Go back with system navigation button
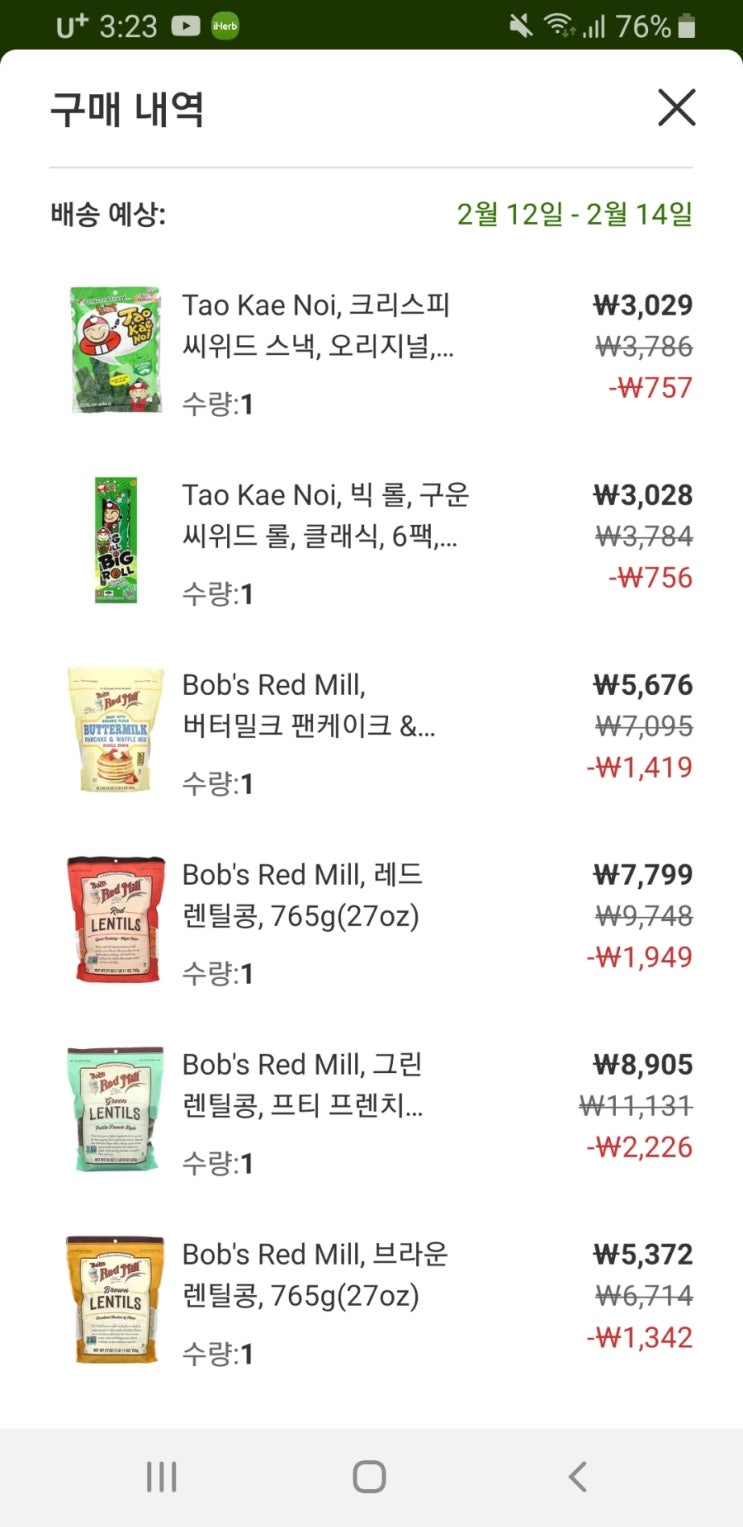Viewport: 743px width, 1527px height. (576, 1476)
